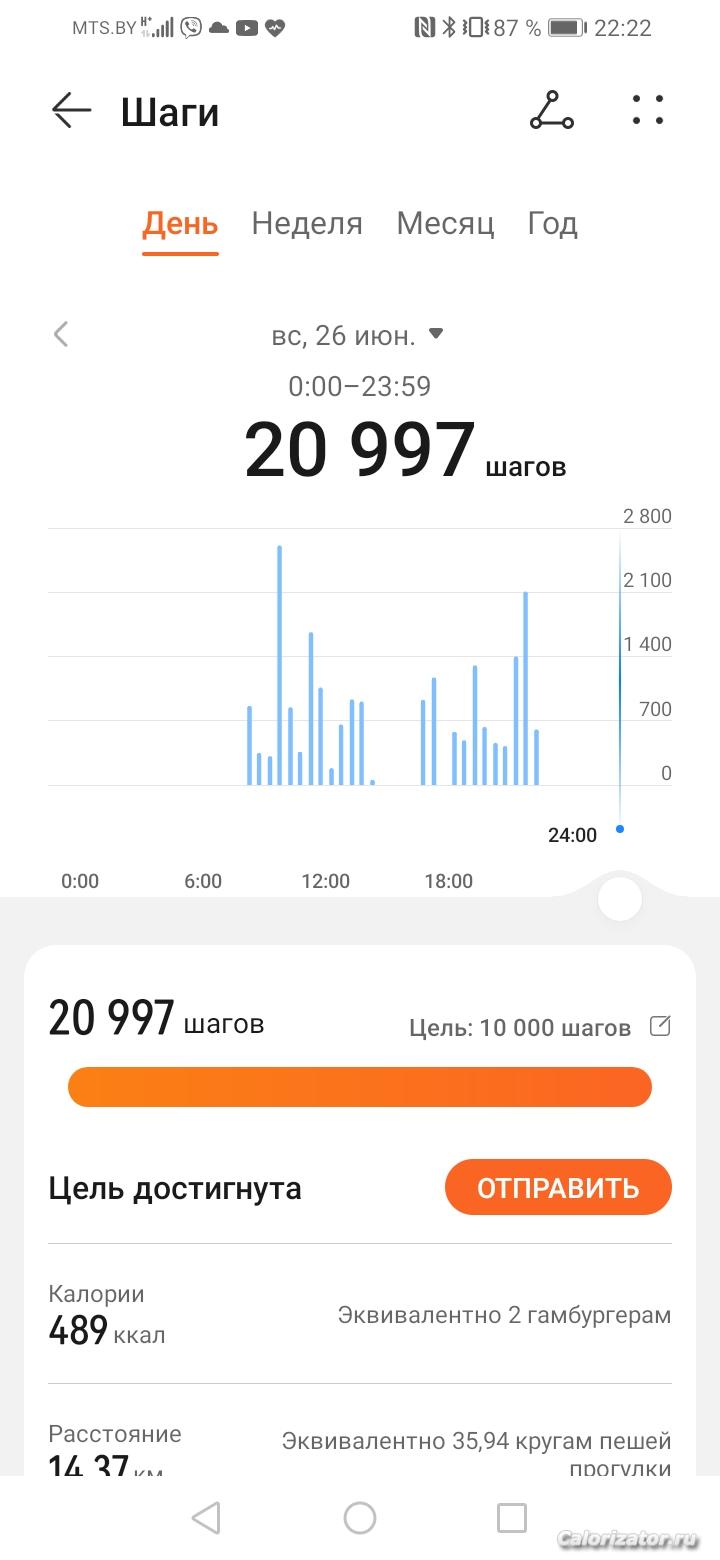Go back from the Шаги screen
The width and height of the screenshot is (720, 1560).
tap(71, 111)
